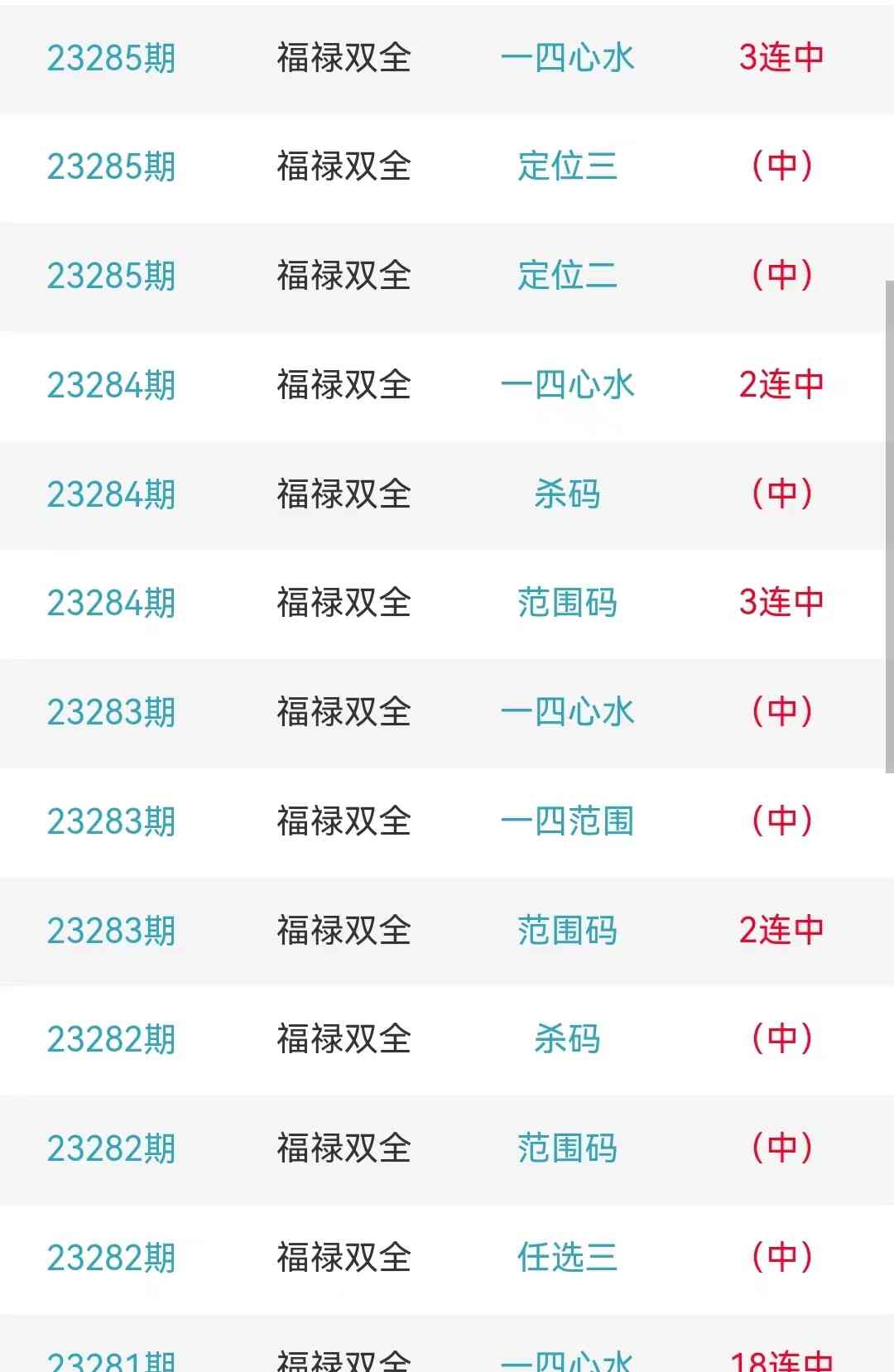This screenshot has width=894, height=1372.
Task: Select the 23285期 定位二 row
Action: point(567,276)
